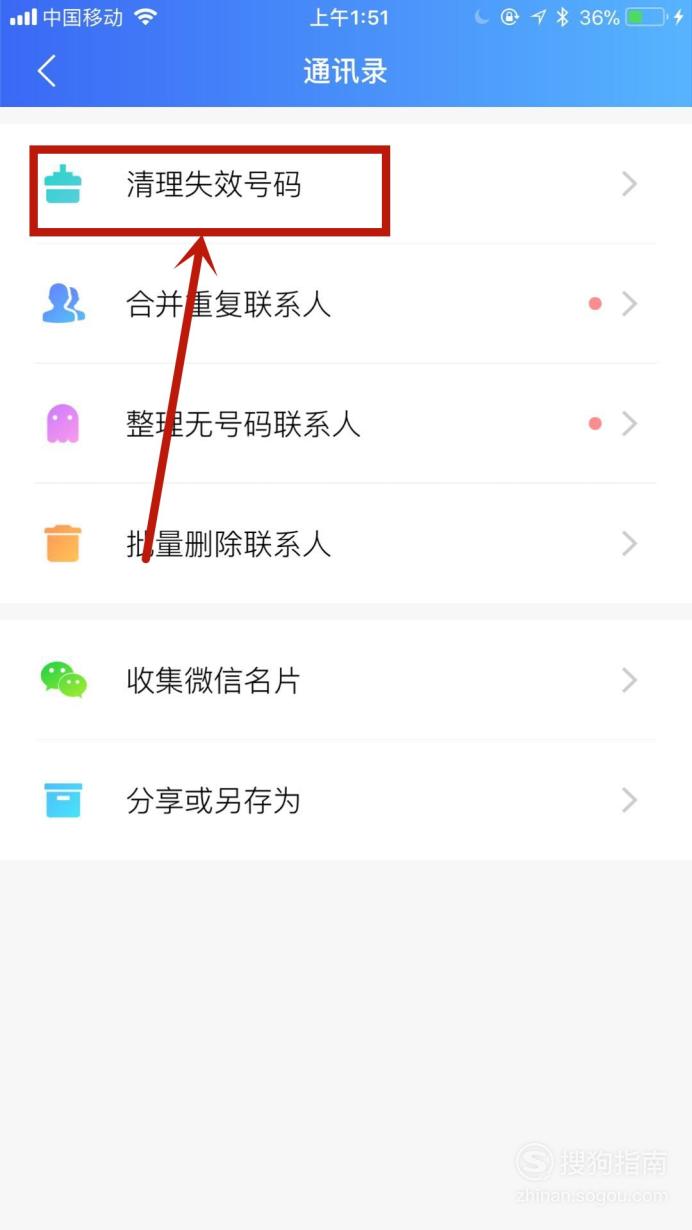Open 清理失效号码
The image size is (692, 1230).
346,184
